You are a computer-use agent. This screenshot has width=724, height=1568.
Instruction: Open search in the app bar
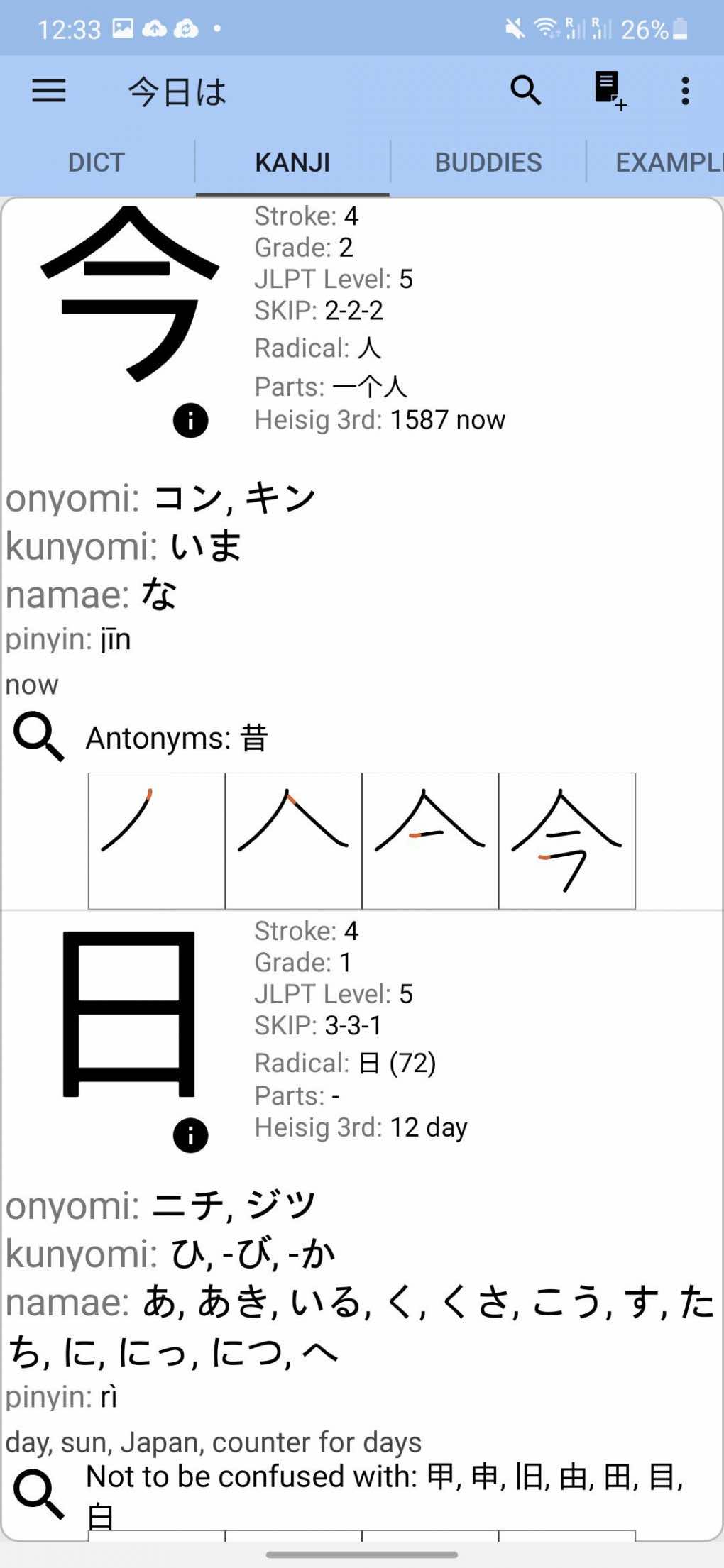tap(526, 91)
